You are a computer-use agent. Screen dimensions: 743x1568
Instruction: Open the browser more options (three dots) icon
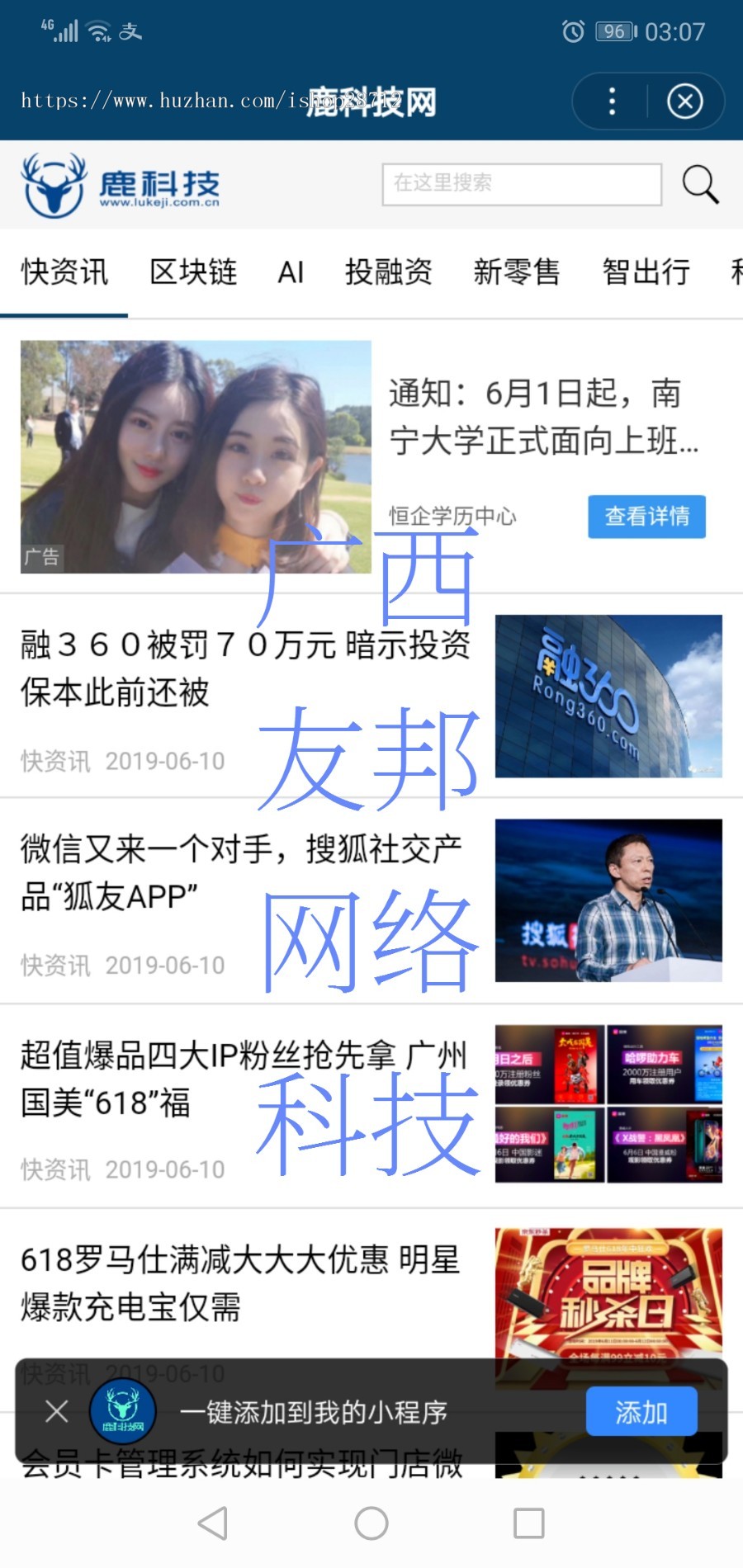point(611,101)
